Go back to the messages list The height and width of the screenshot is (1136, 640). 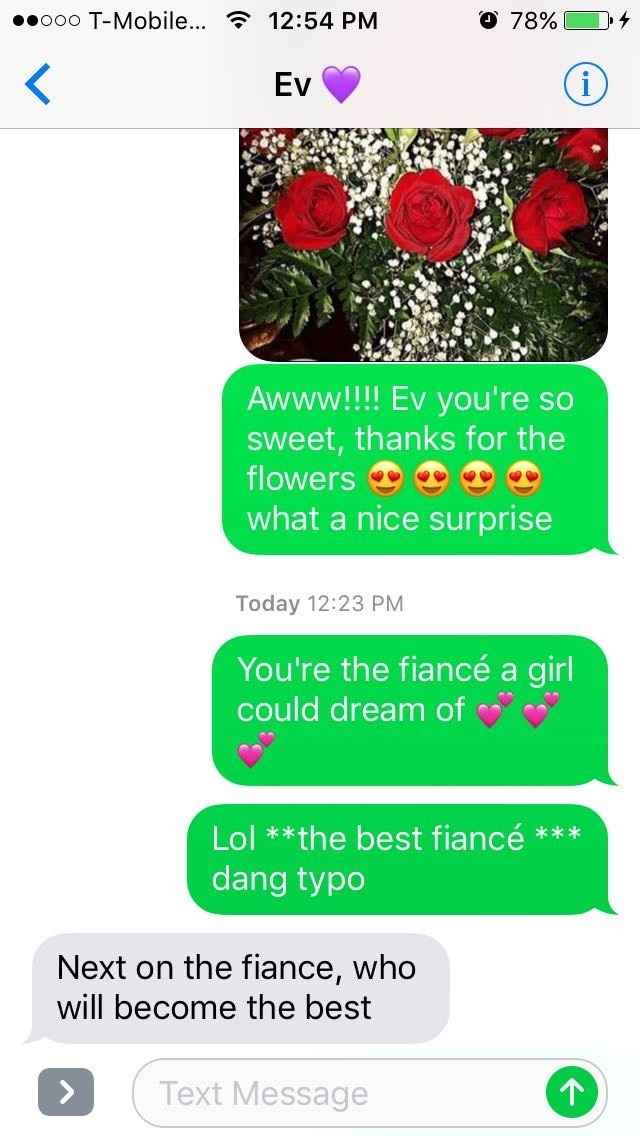37,86
